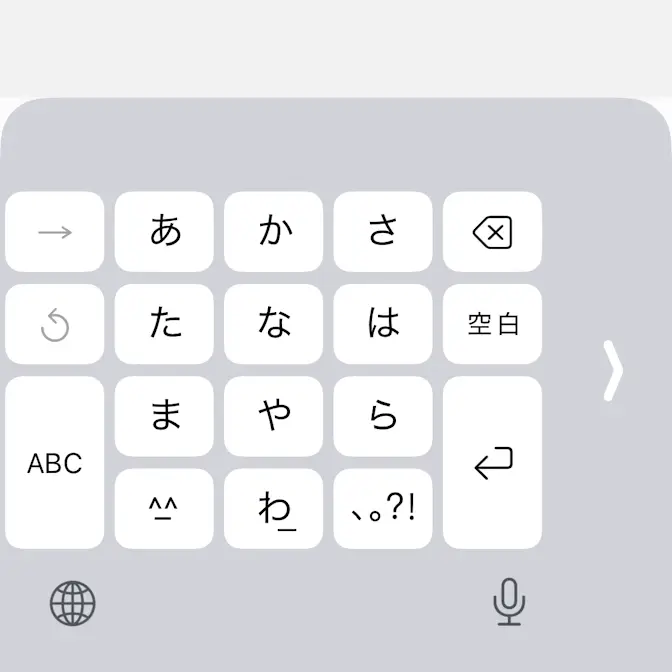
Task: Start dictation with the microphone
Action: pyautogui.click(x=509, y=603)
